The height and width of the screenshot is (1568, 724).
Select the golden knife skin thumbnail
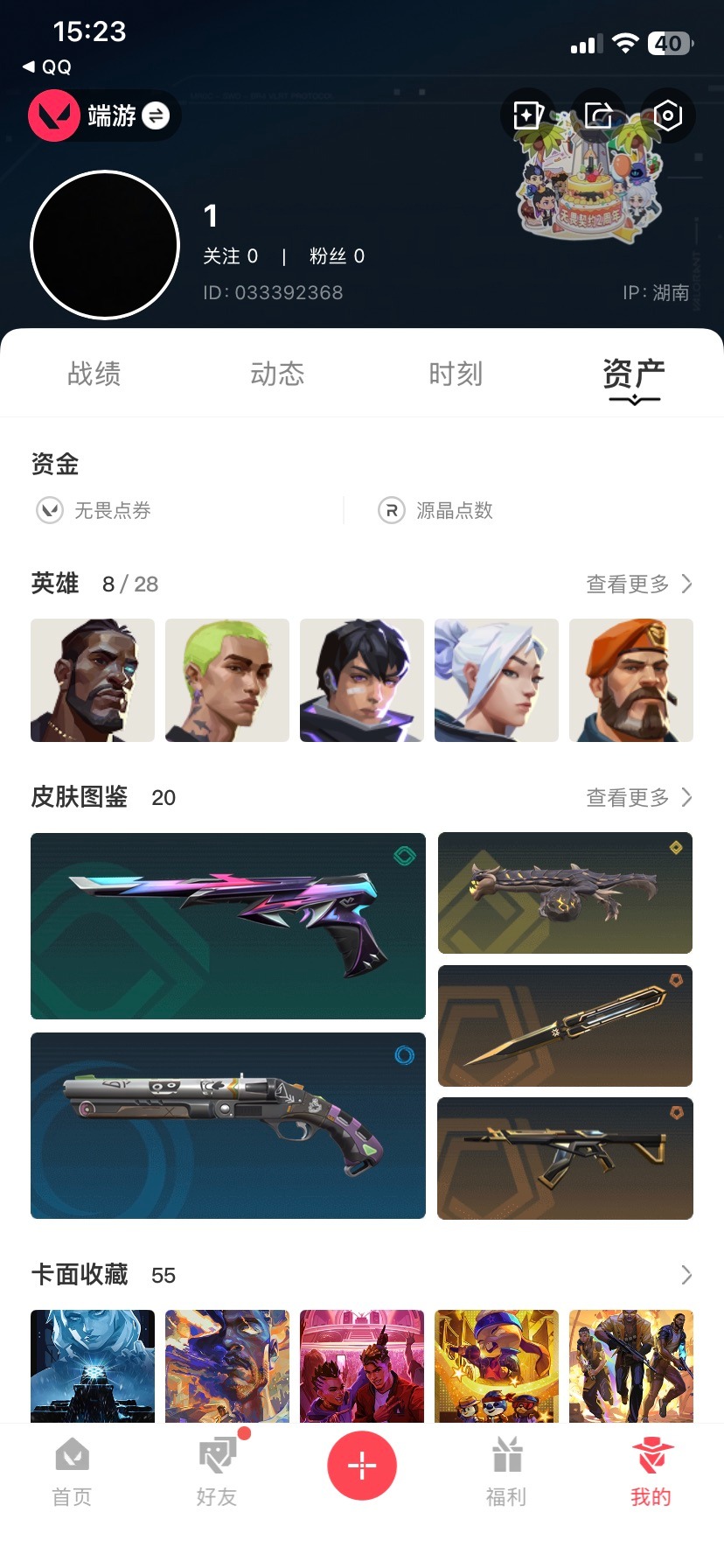pyautogui.click(x=564, y=1025)
